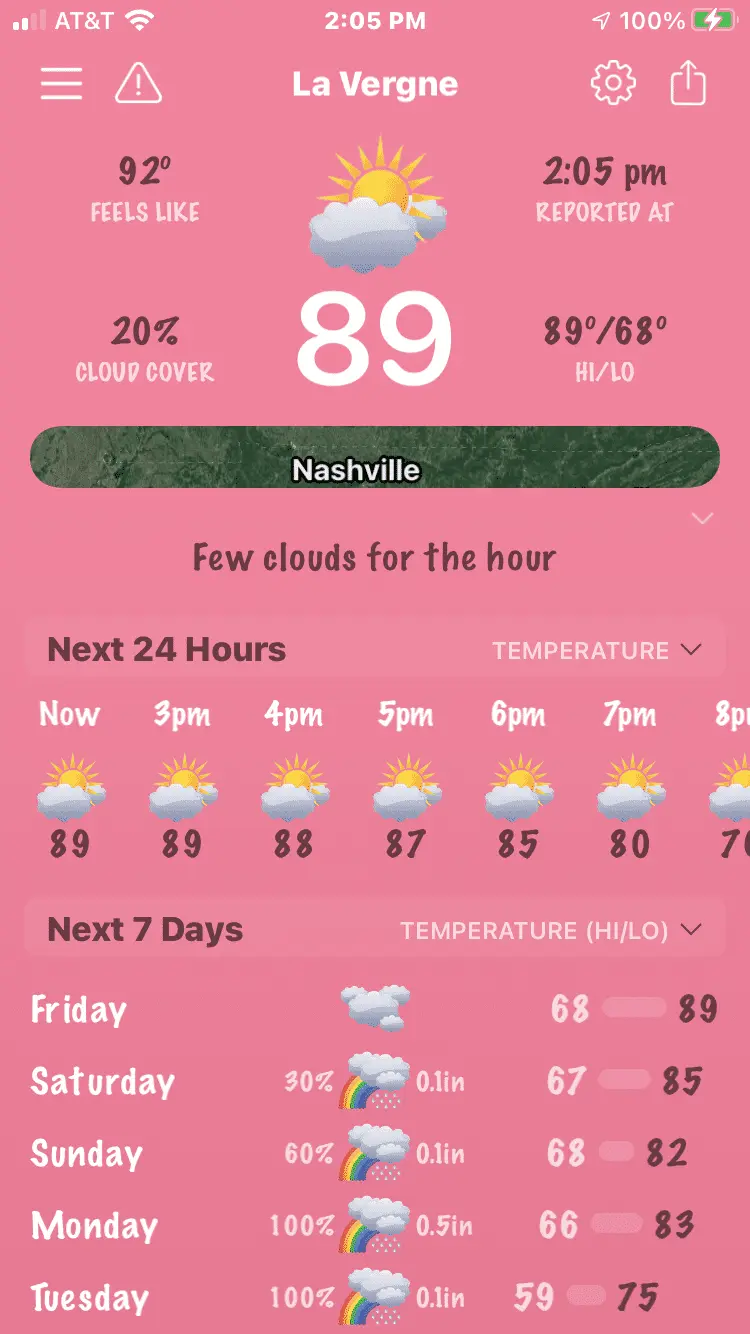Expand the chevron below the map

[702, 518]
